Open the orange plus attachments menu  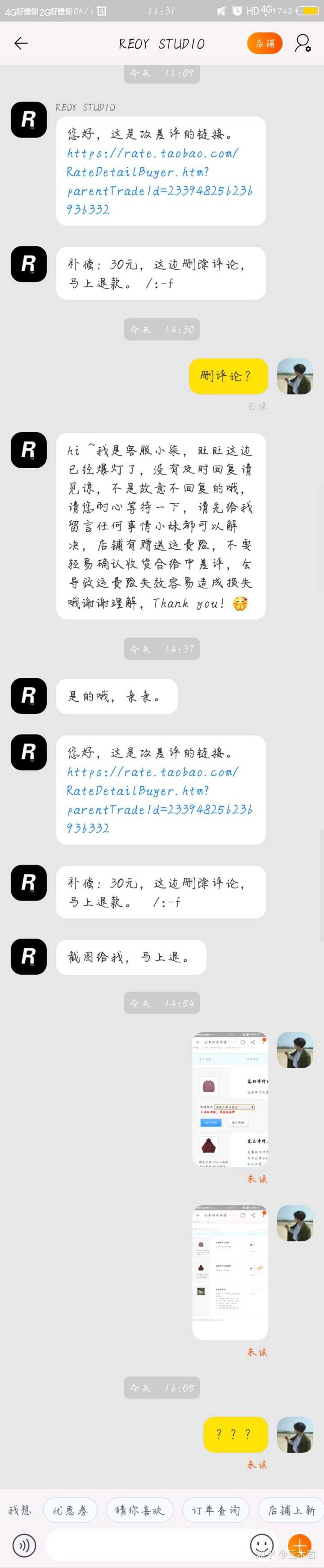click(x=299, y=1545)
